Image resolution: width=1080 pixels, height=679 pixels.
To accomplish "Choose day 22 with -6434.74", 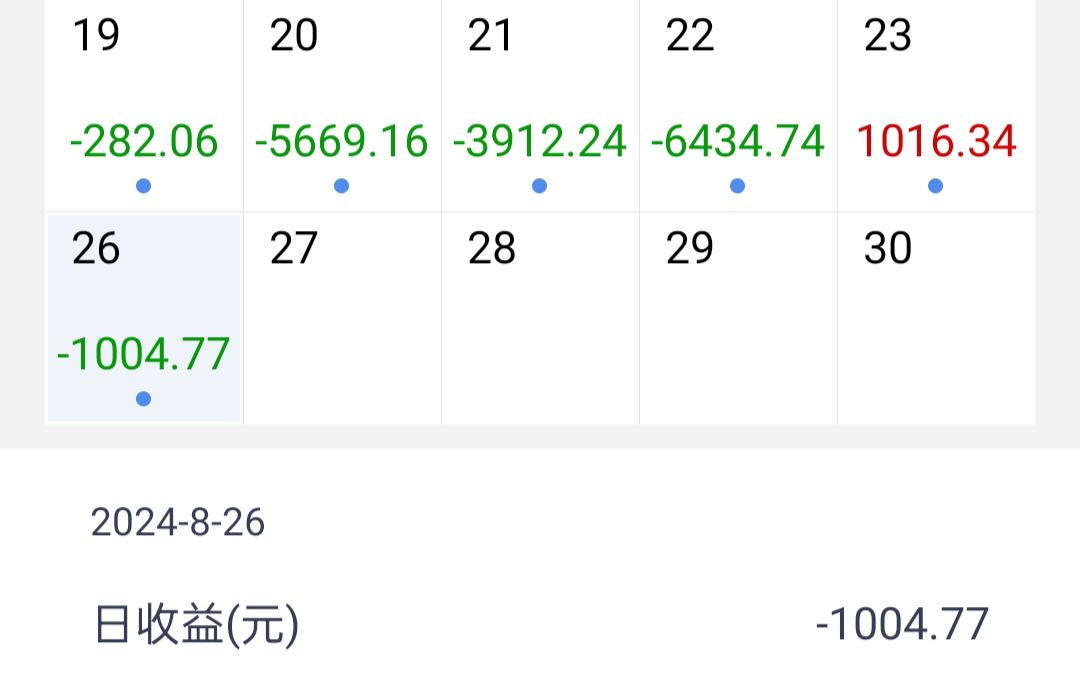I will pos(738,105).
